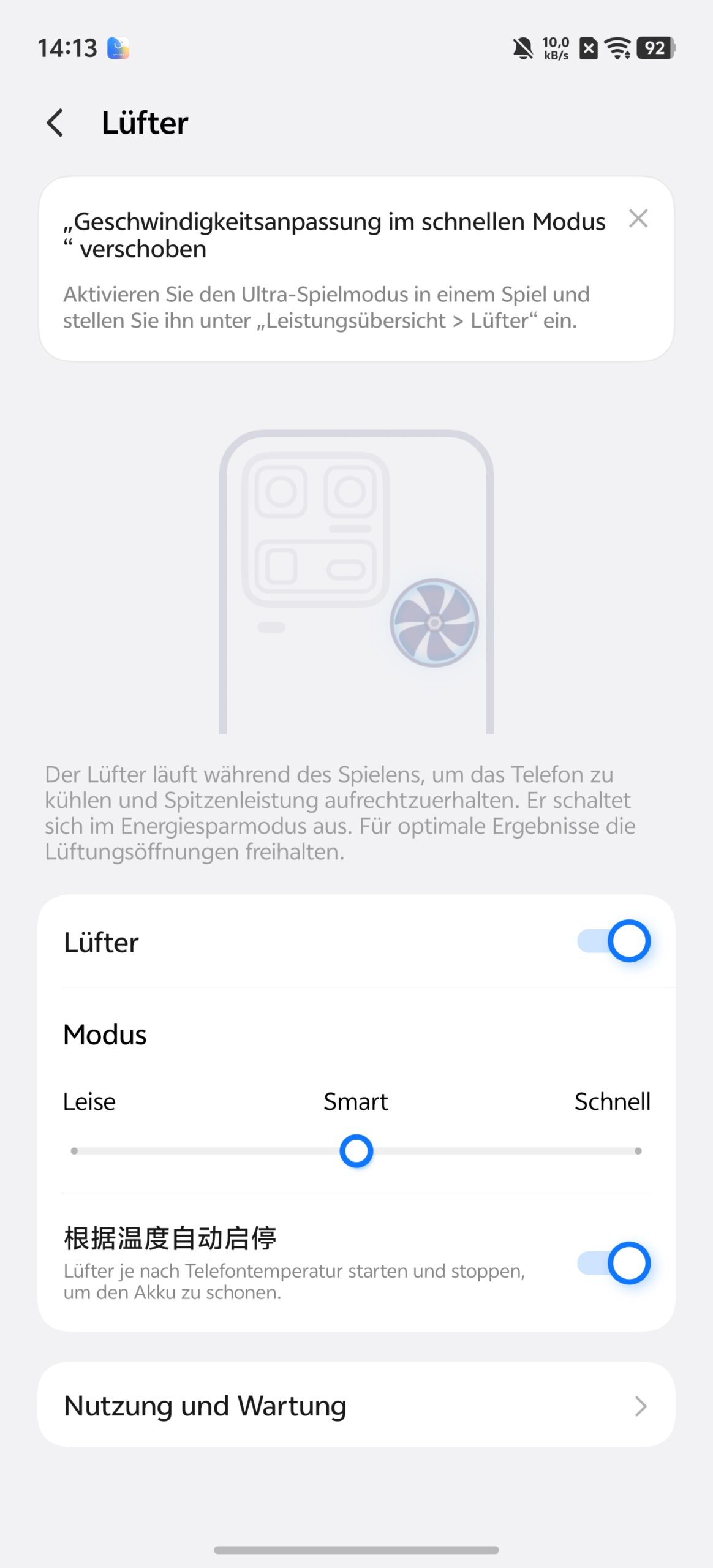Viewport: 713px width, 1568px height.
Task: Disable temperature-based auto start/stop toggle
Action: 614,1263
